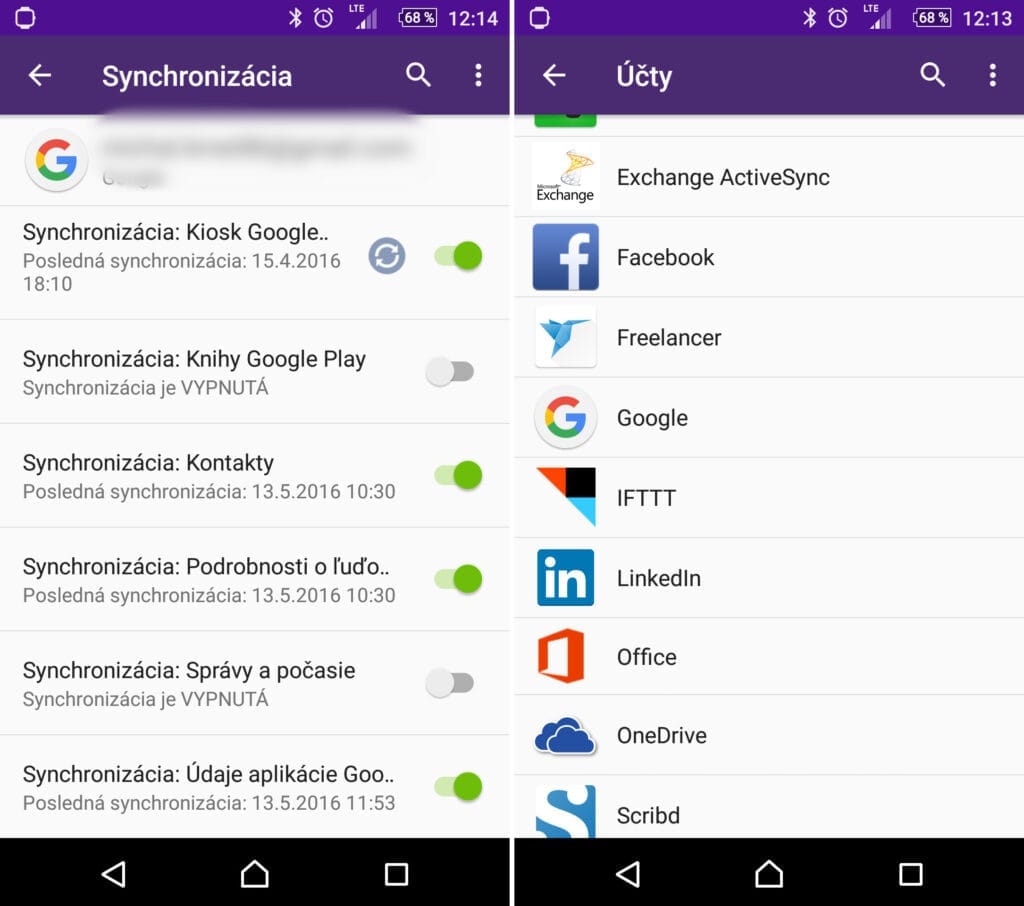Open the Office account row

(x=646, y=656)
